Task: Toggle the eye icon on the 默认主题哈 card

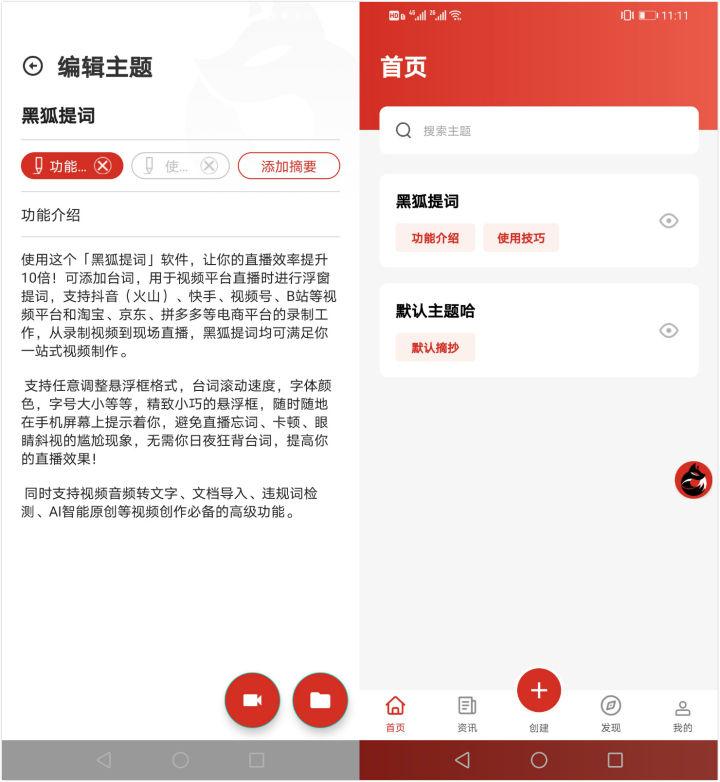Action: point(669,330)
